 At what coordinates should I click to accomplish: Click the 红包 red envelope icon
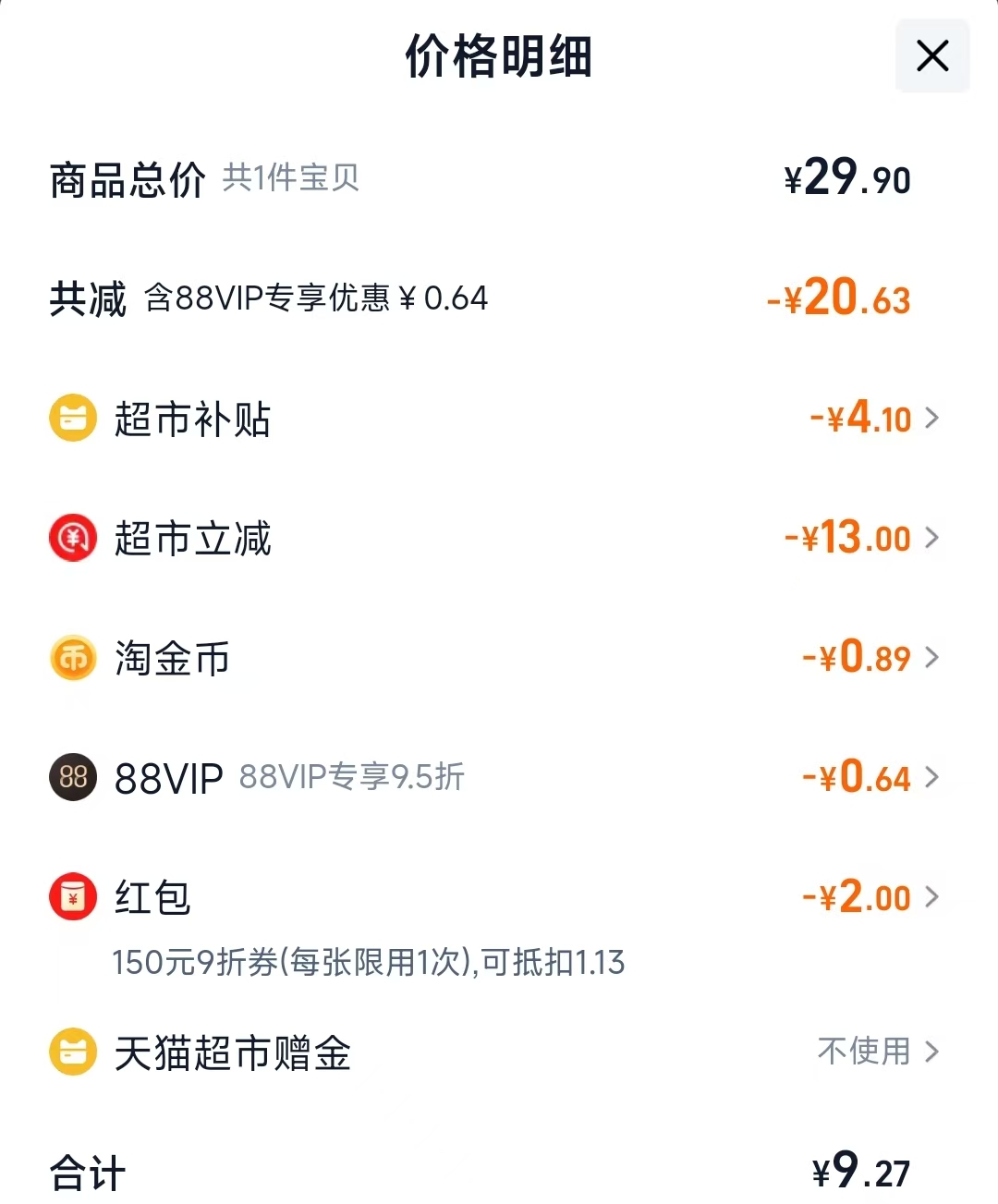72,897
